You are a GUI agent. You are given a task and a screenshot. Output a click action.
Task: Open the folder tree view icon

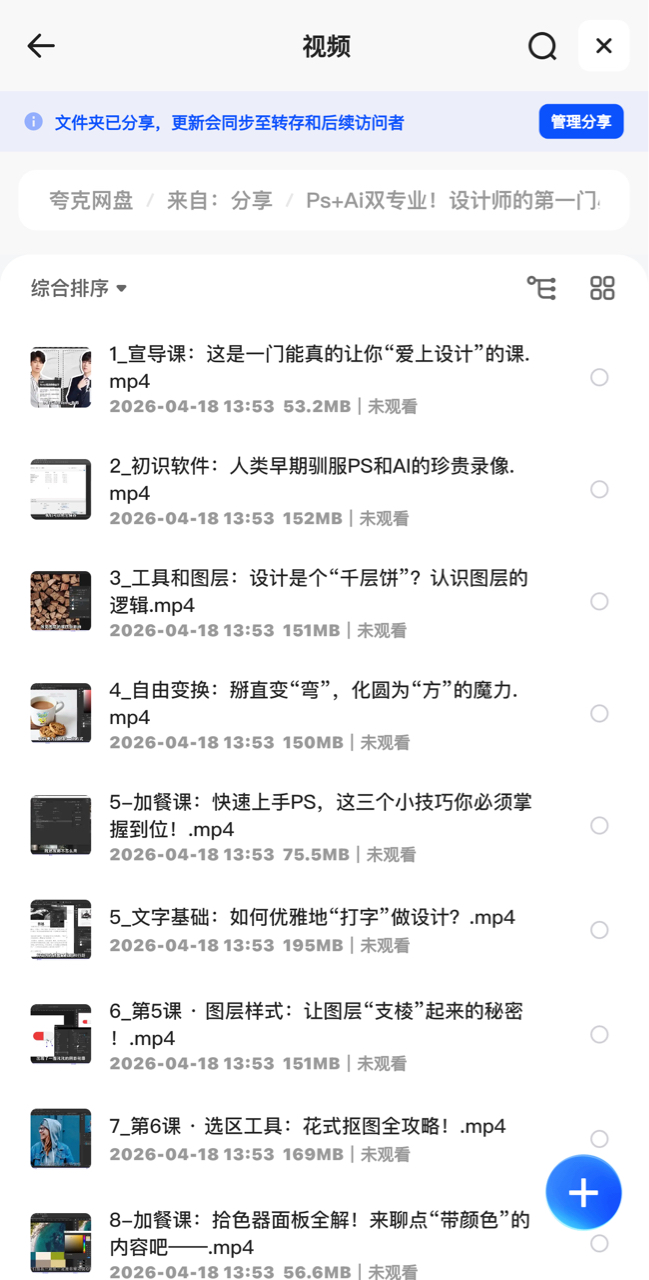click(542, 288)
